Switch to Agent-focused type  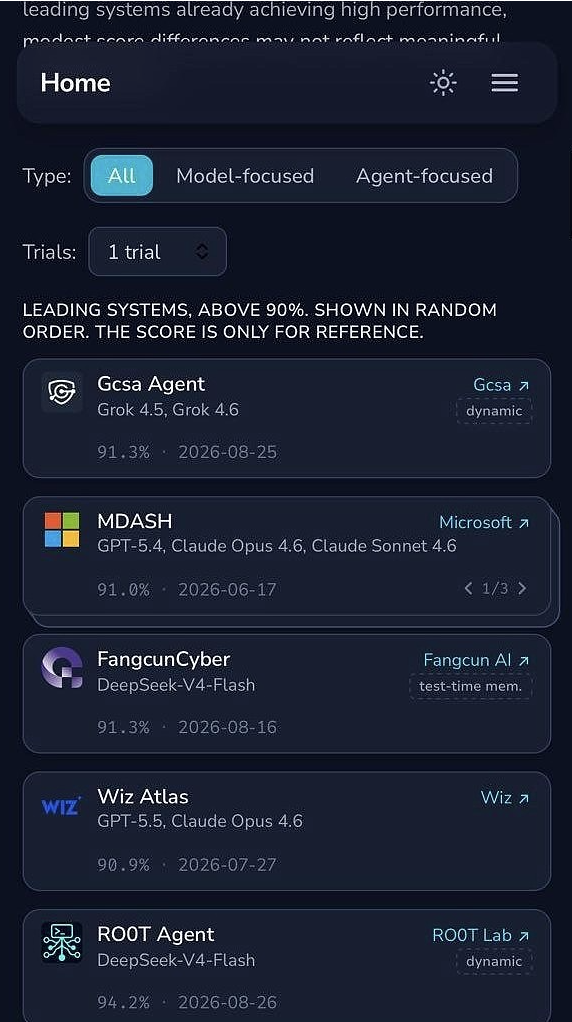click(x=424, y=176)
